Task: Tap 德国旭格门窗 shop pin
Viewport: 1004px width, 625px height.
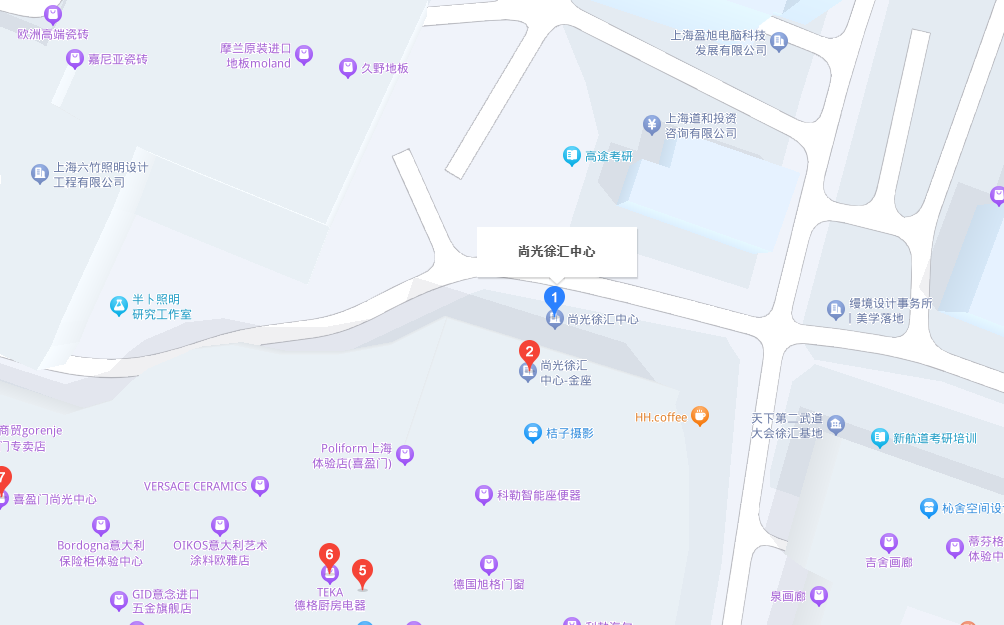Action: (x=489, y=564)
